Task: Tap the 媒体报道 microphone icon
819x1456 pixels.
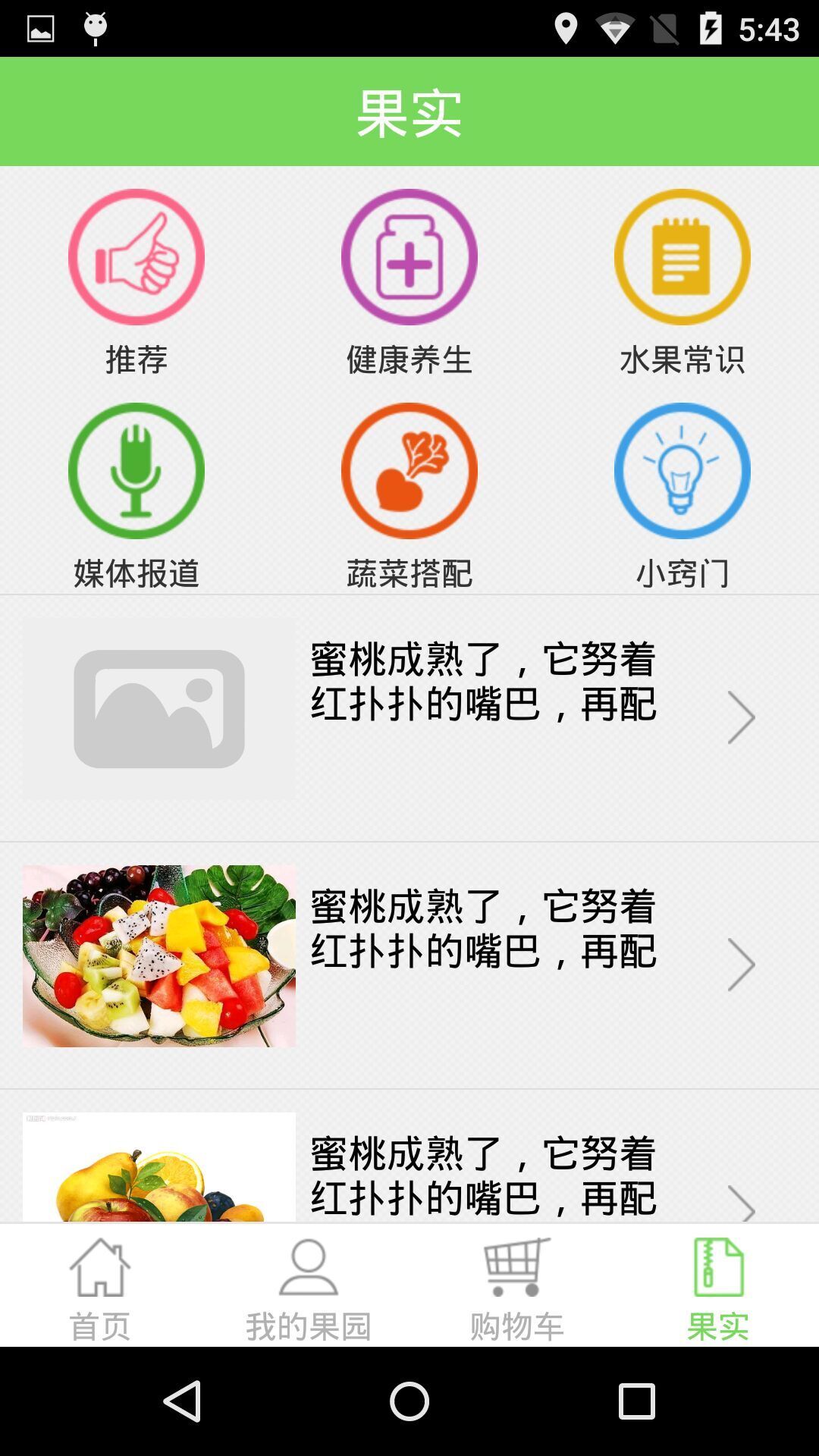Action: (x=136, y=470)
